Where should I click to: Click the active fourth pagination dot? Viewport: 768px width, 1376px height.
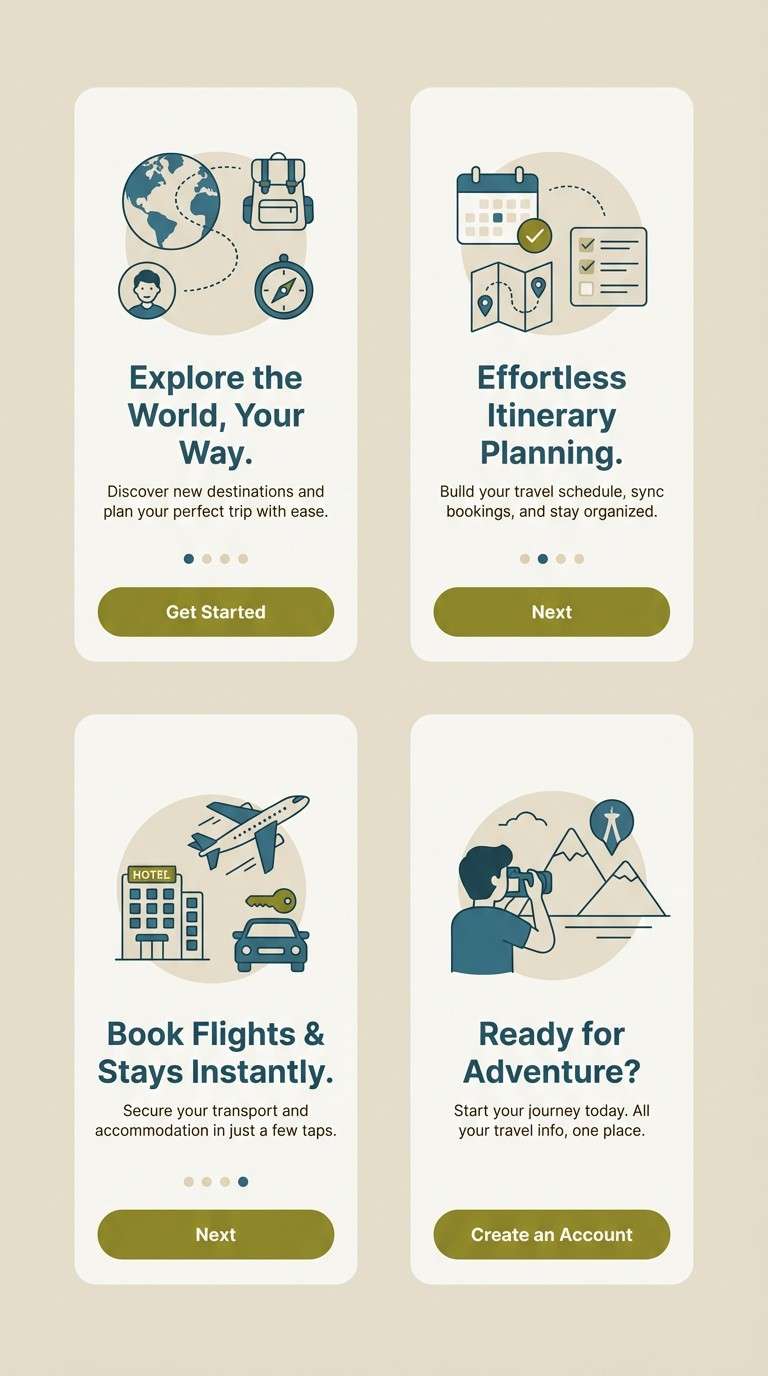coord(242,1181)
